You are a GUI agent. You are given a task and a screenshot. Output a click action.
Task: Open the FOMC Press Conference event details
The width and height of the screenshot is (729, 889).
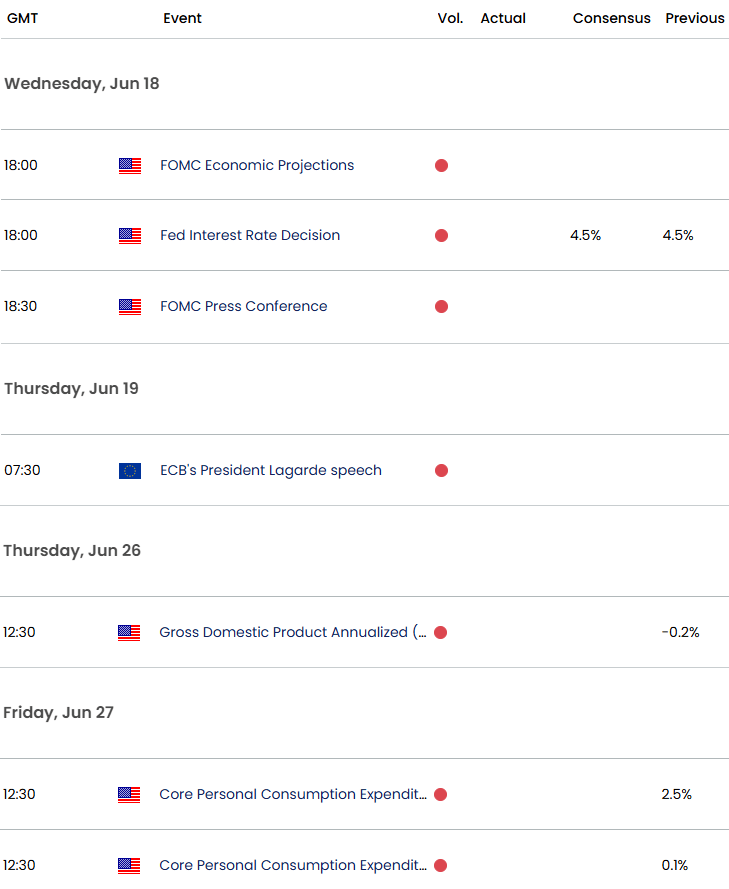[243, 307]
